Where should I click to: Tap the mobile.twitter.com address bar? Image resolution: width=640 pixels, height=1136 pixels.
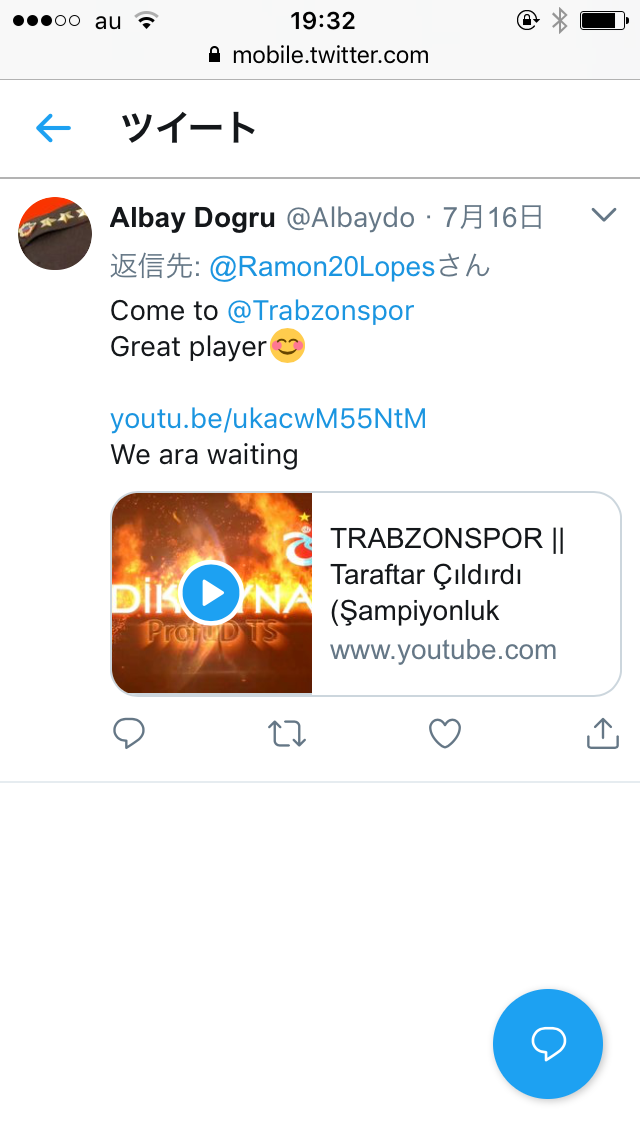[320, 55]
